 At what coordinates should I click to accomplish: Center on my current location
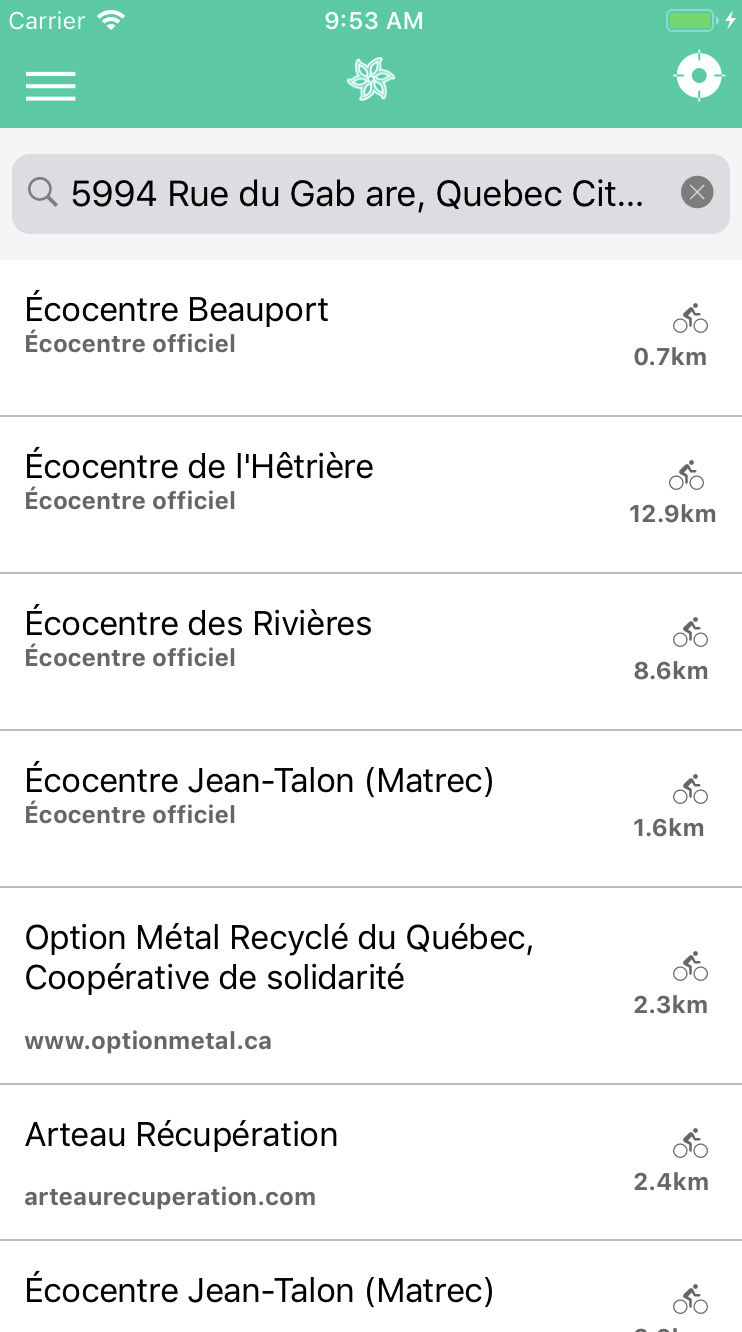point(698,77)
